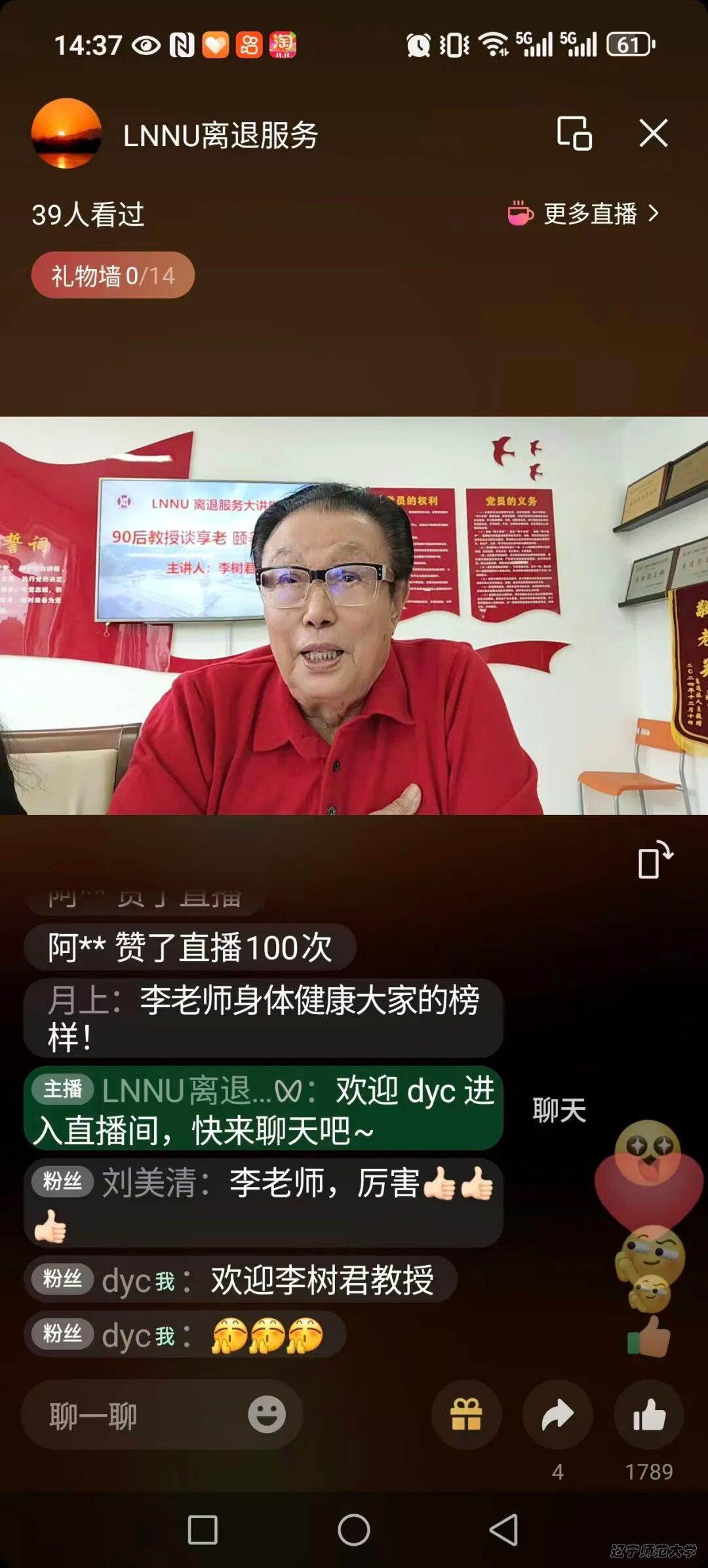Screen dimensions: 708x1568
Task: Send a gift to the host
Action: (x=466, y=1415)
